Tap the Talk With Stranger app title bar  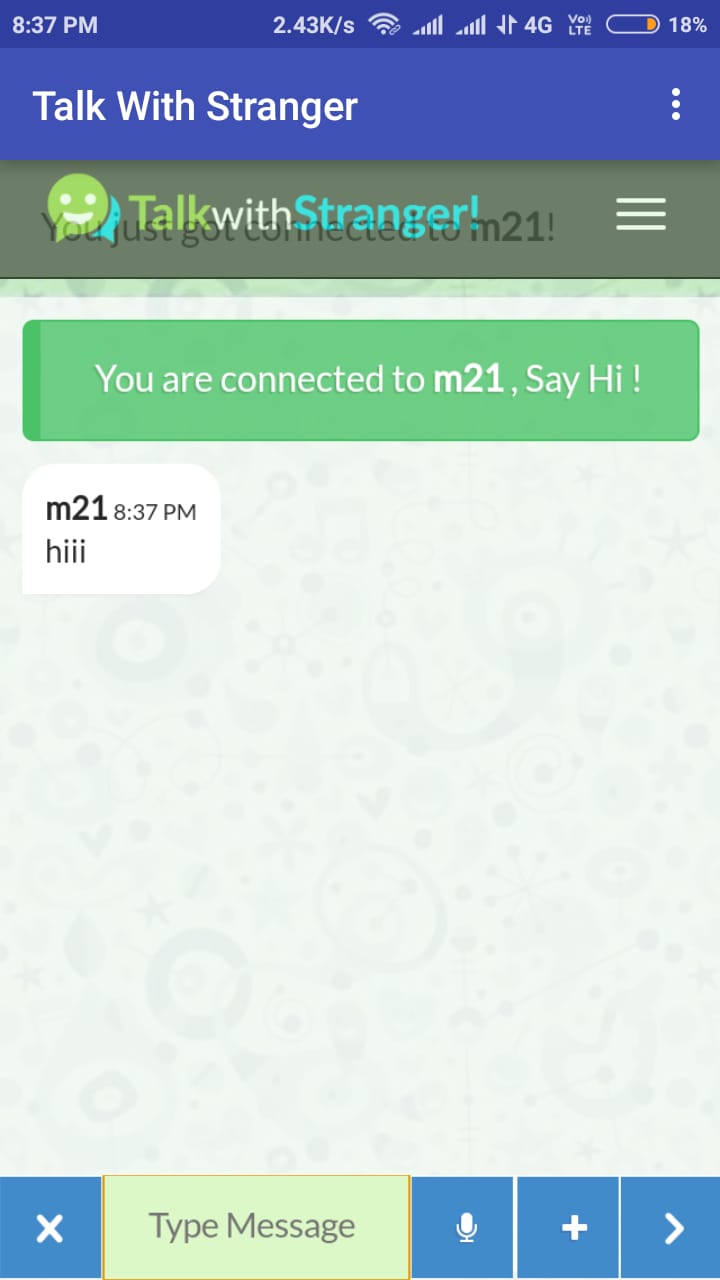(x=194, y=104)
